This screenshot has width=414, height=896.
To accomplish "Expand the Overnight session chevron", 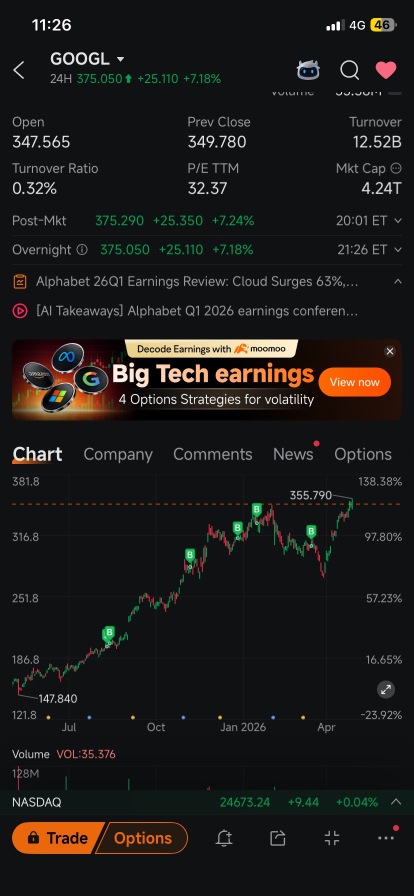I will 398,250.
